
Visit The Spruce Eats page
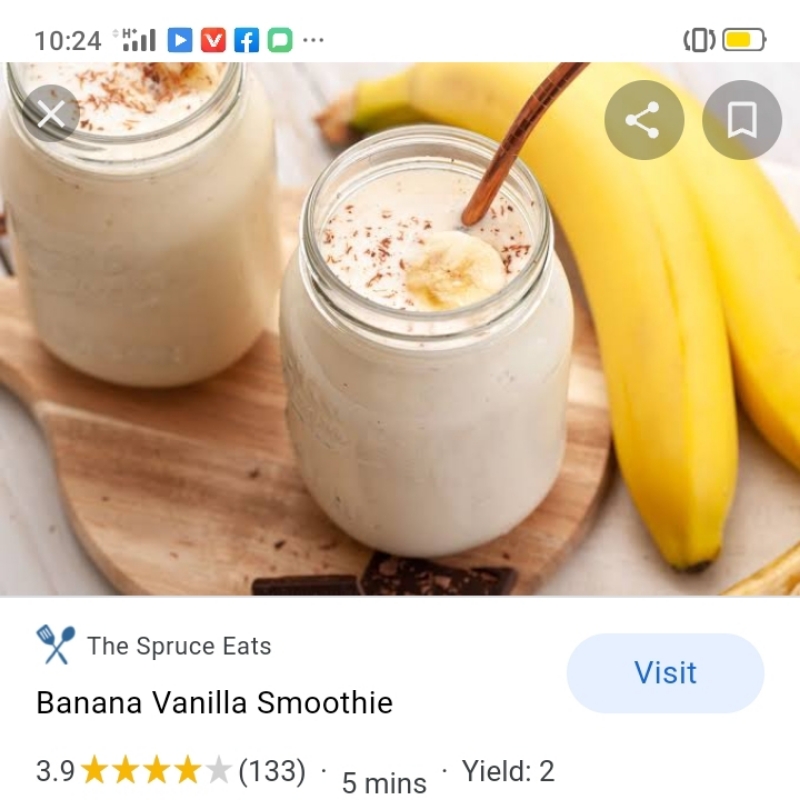[665, 673]
